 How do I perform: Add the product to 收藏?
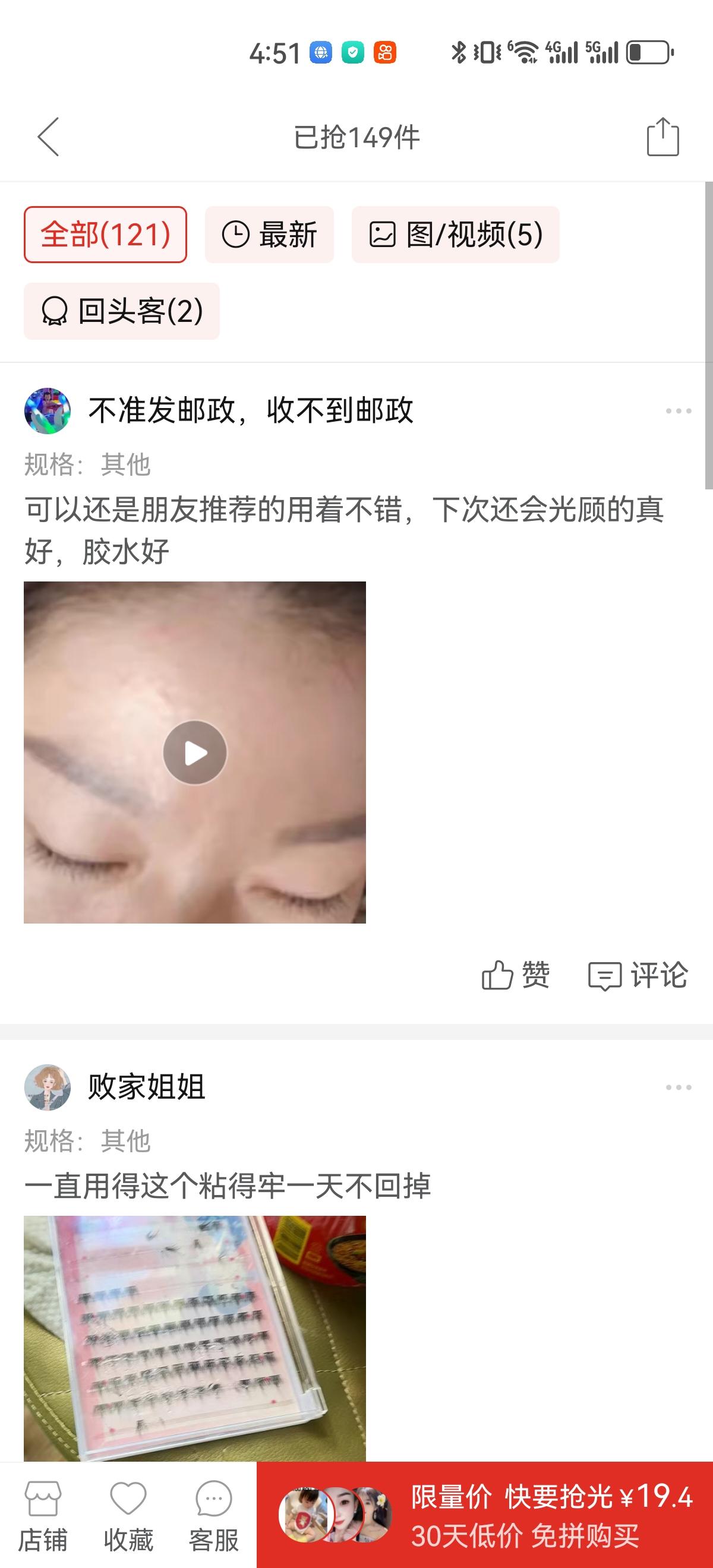(128, 1516)
